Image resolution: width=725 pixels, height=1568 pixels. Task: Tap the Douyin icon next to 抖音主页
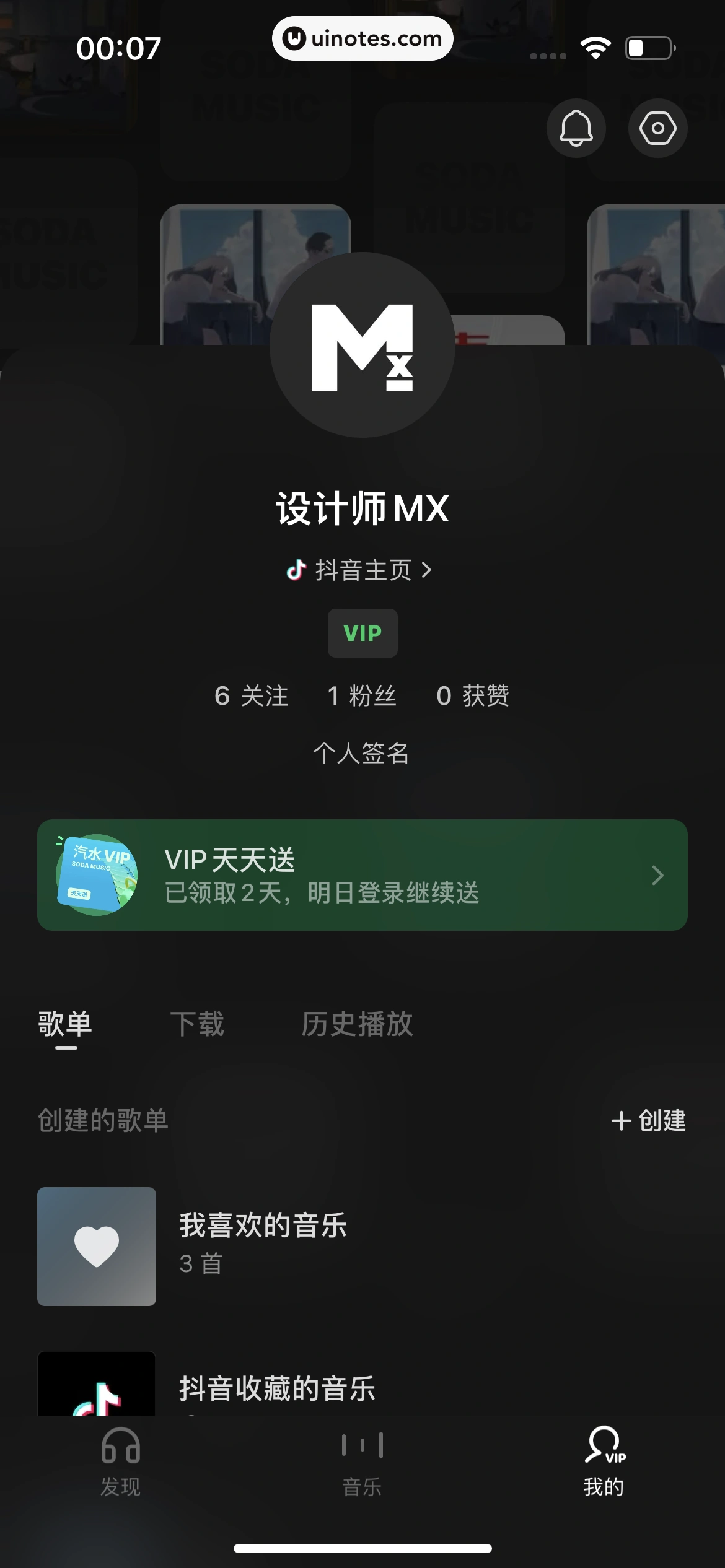[296, 571]
